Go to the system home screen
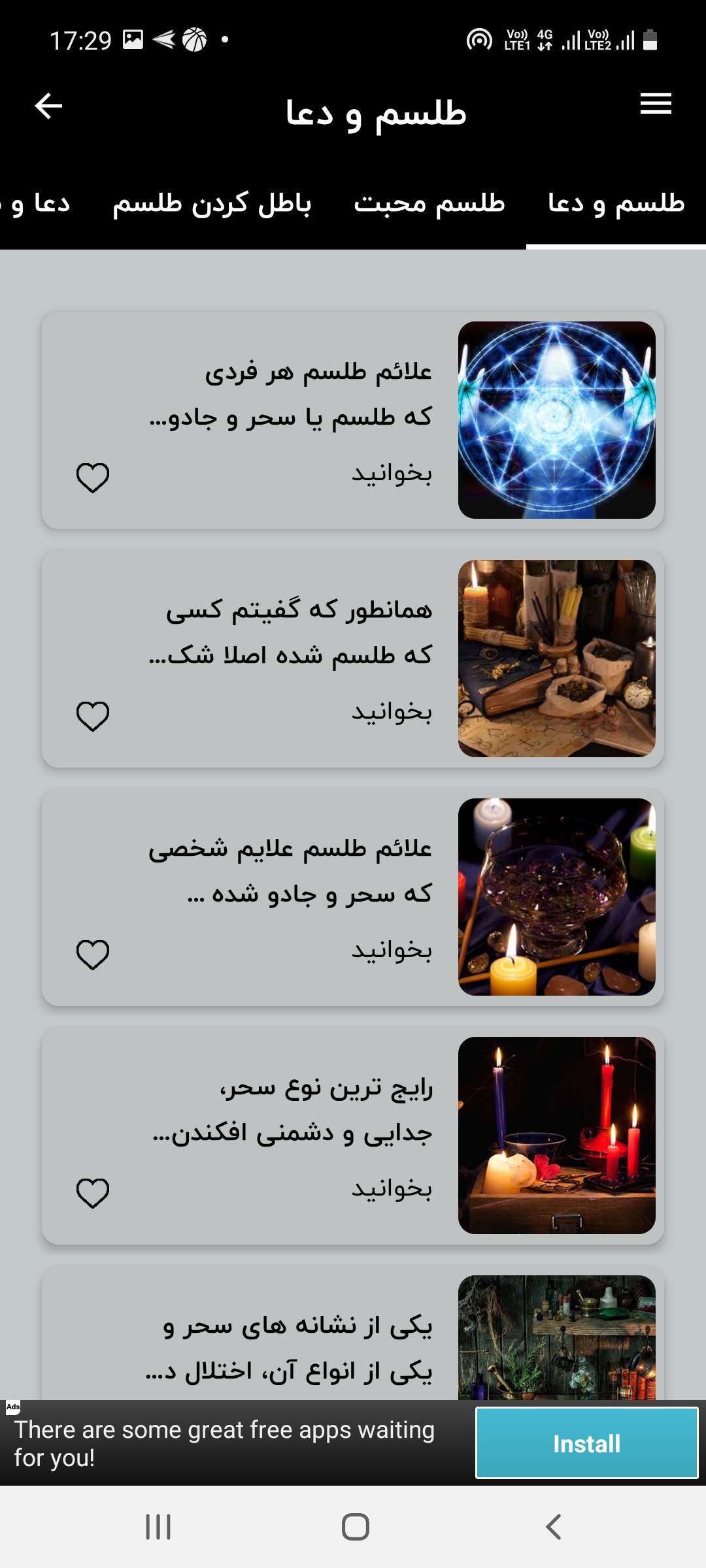 (x=355, y=1527)
